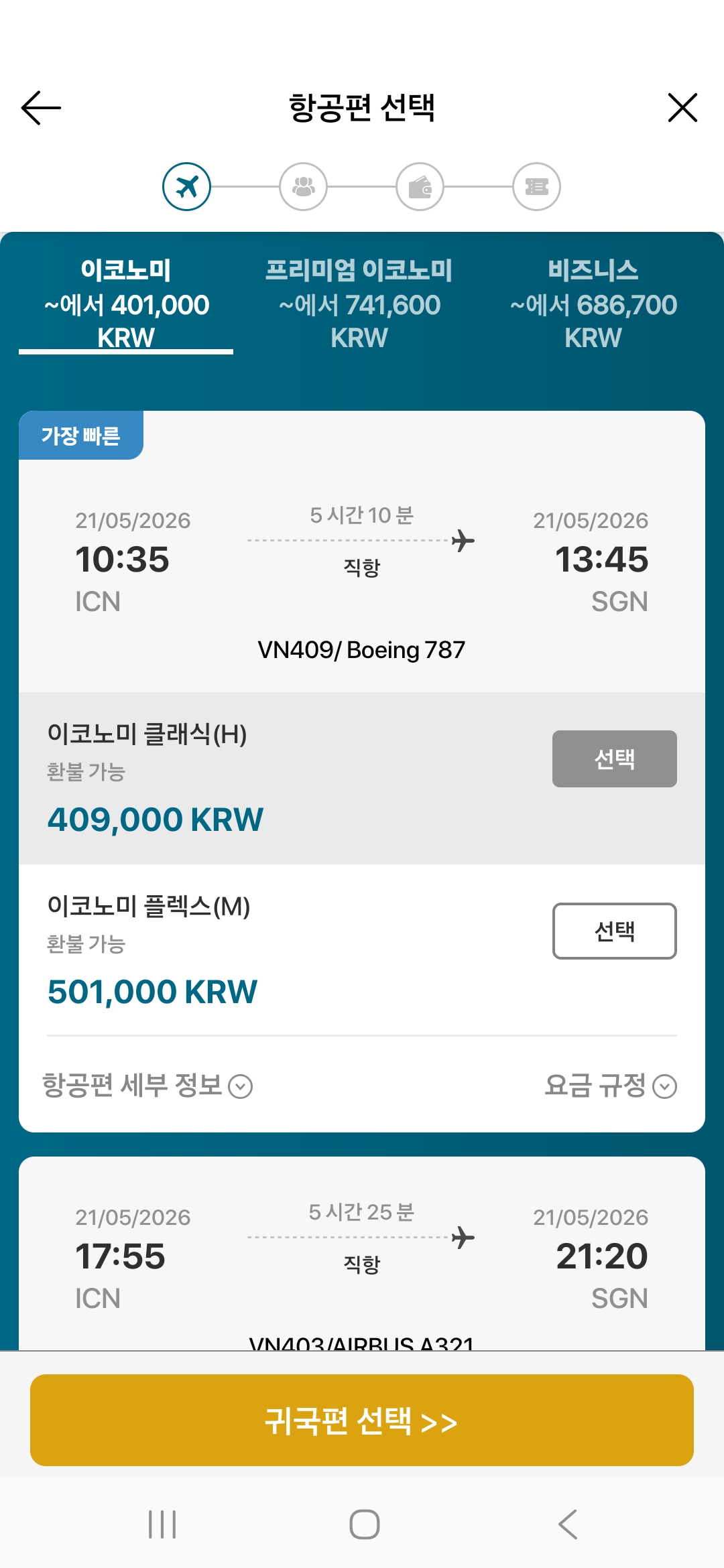Image resolution: width=724 pixels, height=1568 pixels.
Task: Select the 이코노미 tab
Action: coord(126,304)
